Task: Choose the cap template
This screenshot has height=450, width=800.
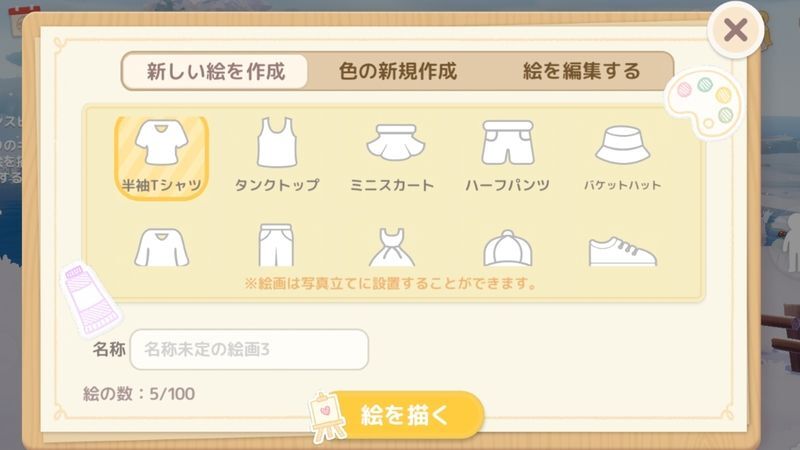Action: tap(508, 246)
